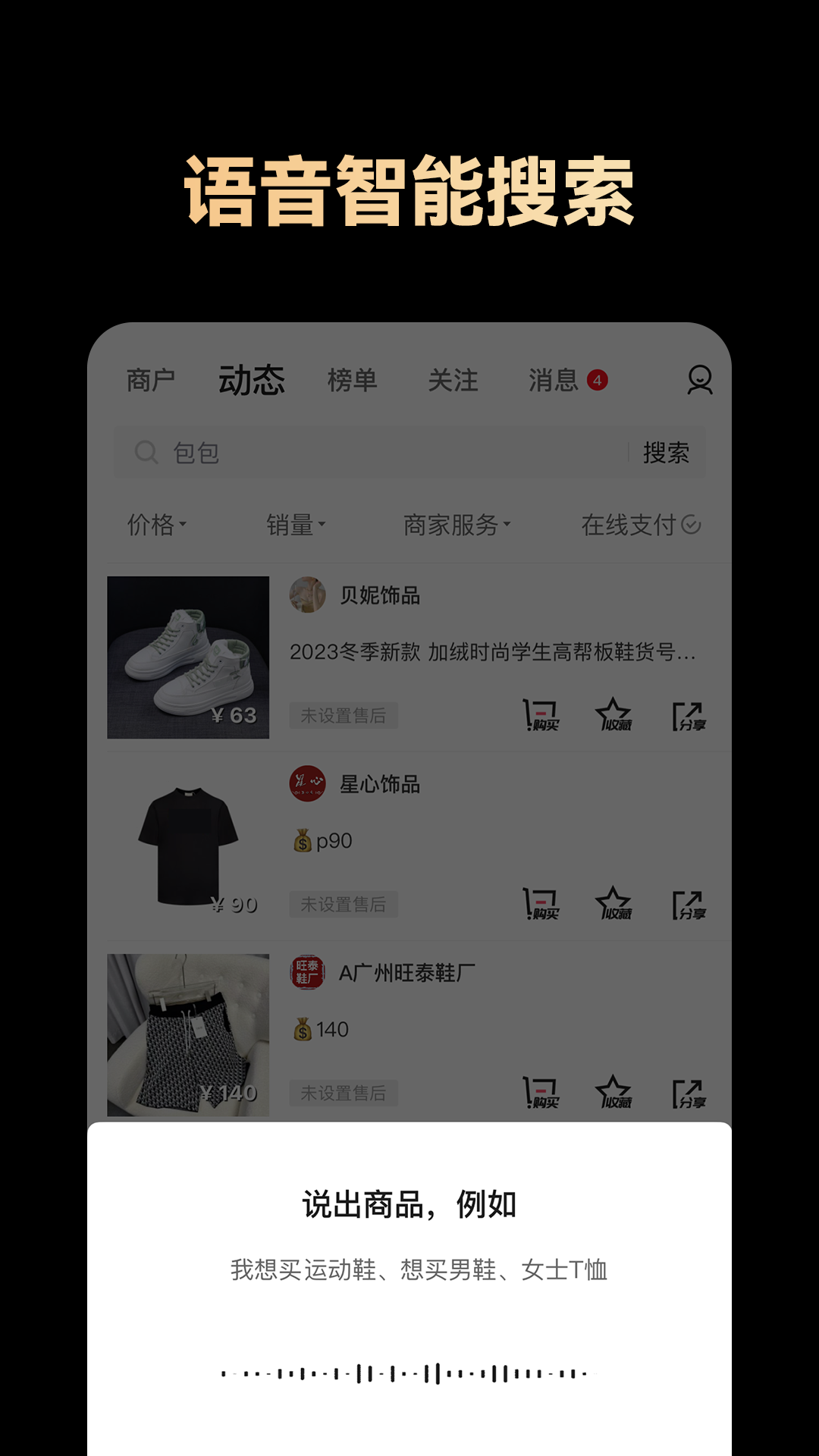Viewport: 819px width, 1456px height.
Task: Click the magnifier icon in search bar
Action: (x=147, y=452)
